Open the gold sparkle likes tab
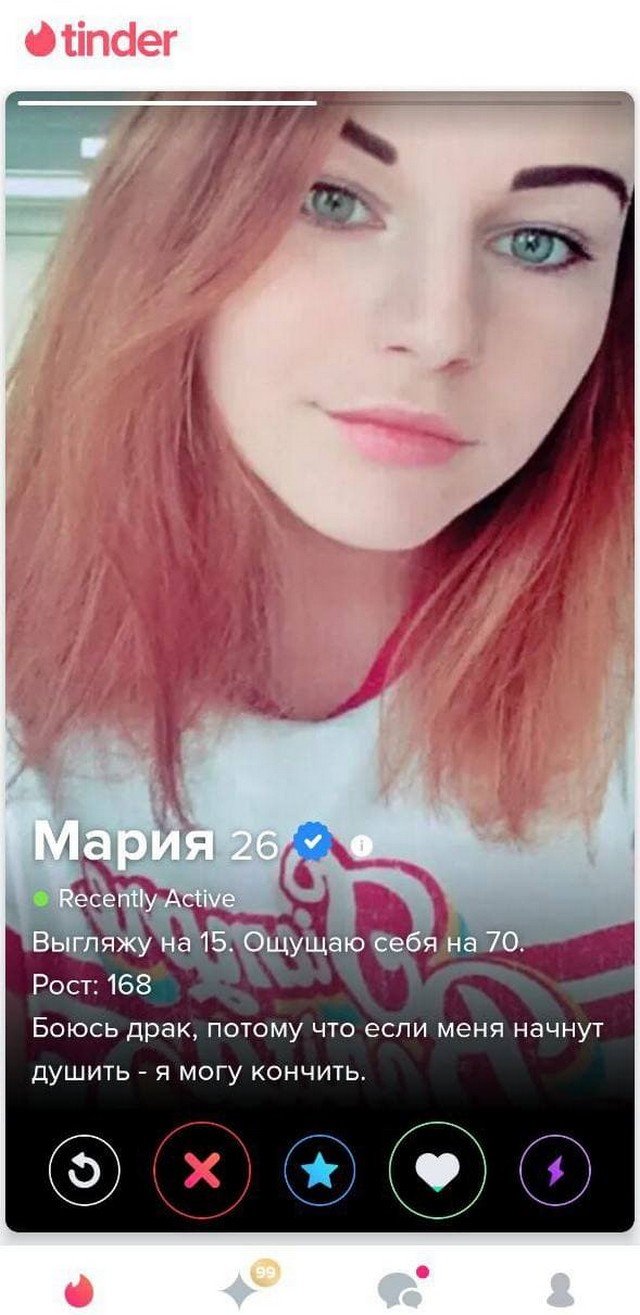Screen dimensions: 640x1315 pyautogui.click(x=240, y=1285)
